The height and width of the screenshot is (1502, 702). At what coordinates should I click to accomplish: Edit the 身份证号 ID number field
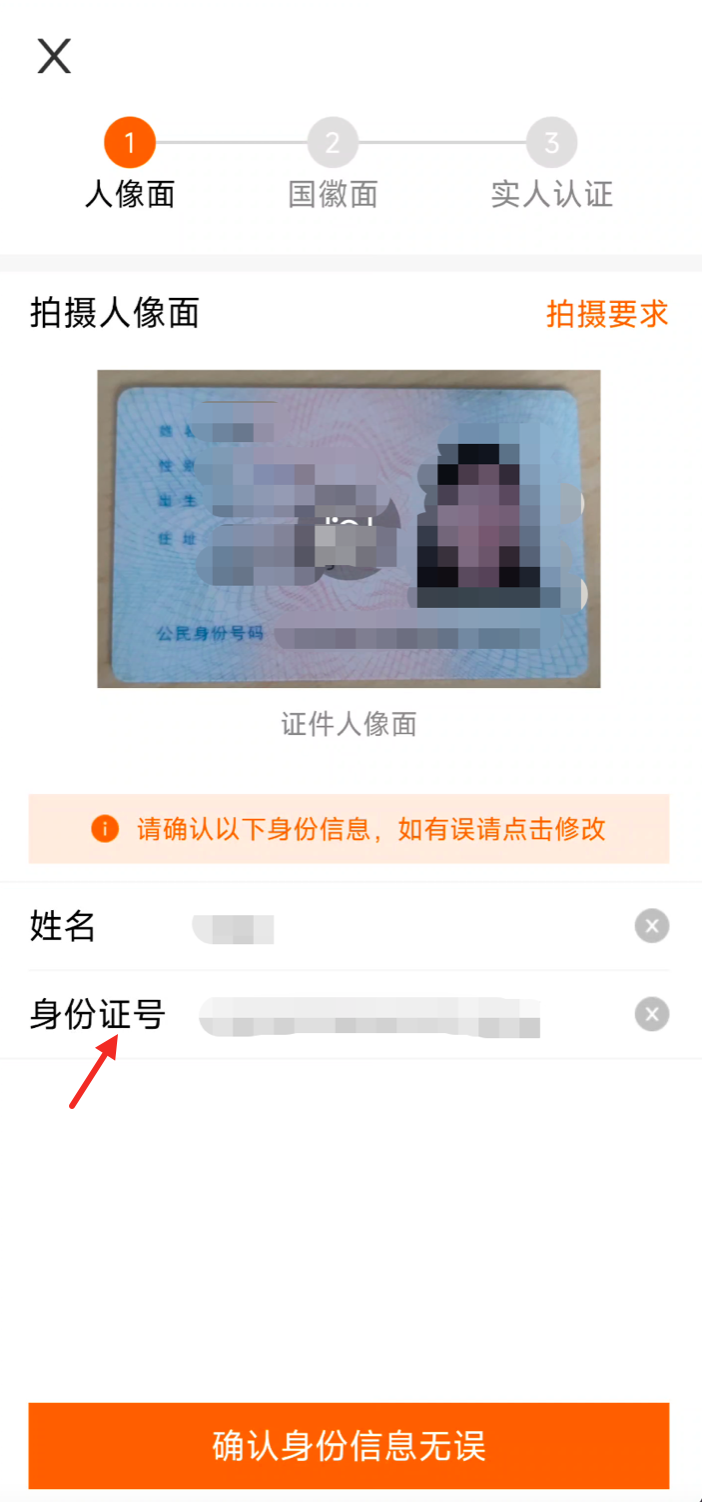(x=400, y=1016)
